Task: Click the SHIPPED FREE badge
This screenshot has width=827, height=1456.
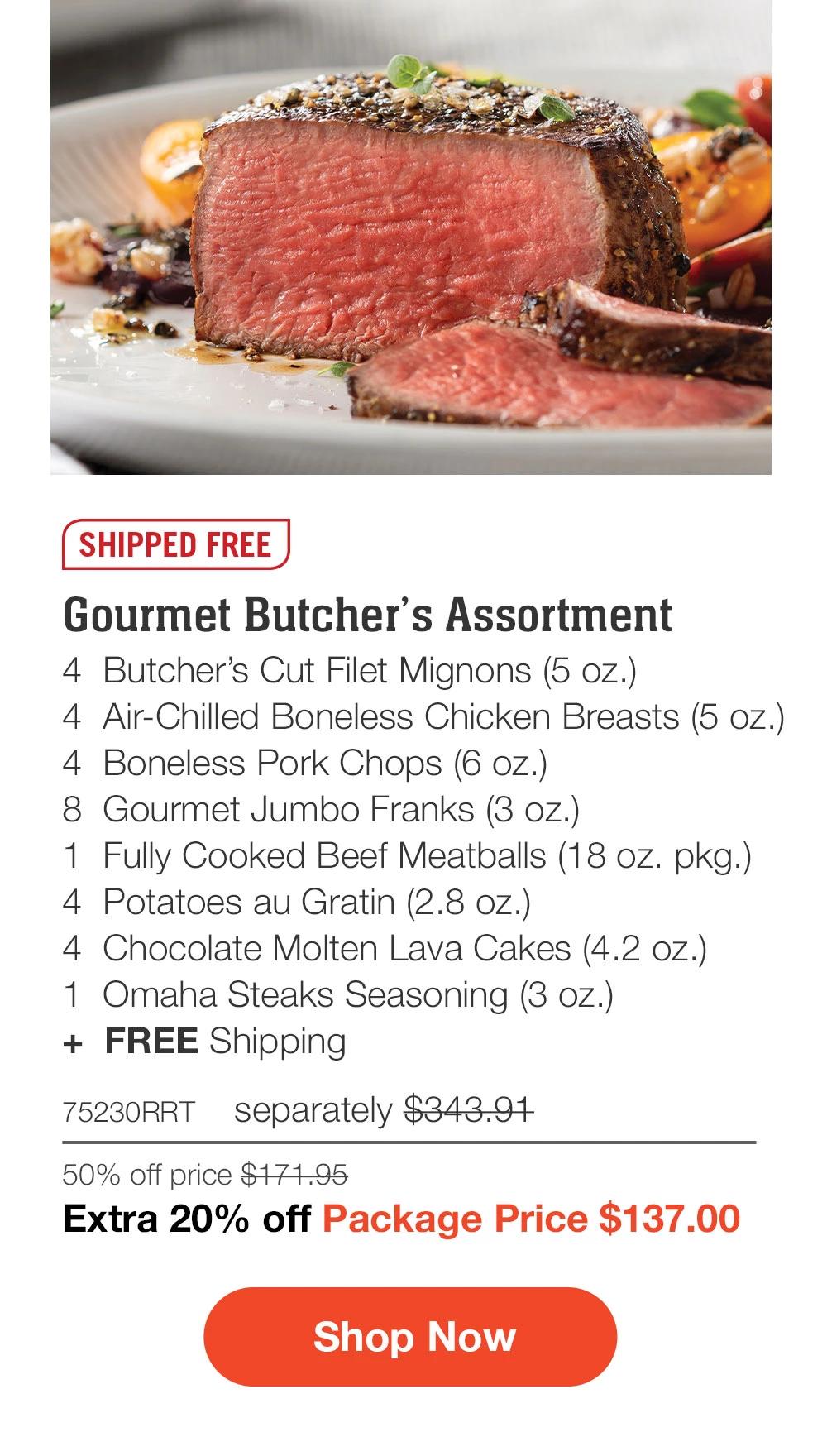Action: tap(175, 544)
